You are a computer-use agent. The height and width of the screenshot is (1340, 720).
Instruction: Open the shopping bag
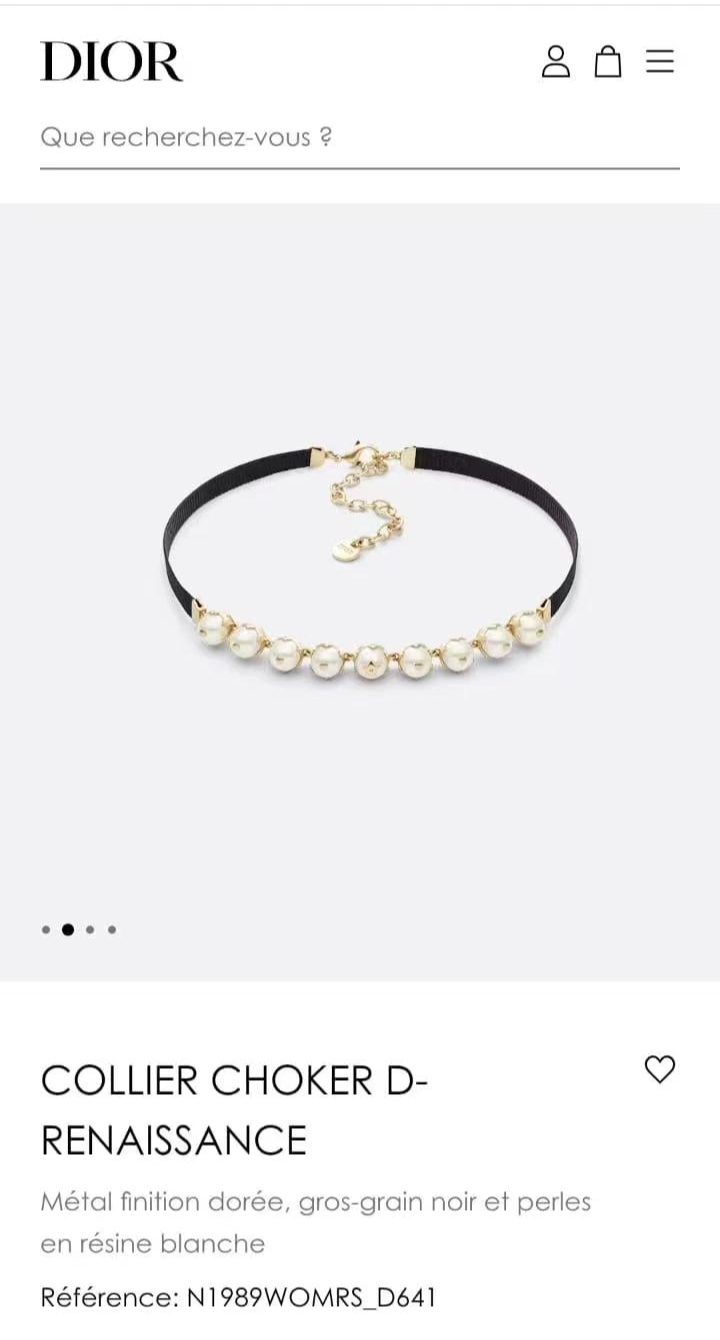tap(608, 61)
